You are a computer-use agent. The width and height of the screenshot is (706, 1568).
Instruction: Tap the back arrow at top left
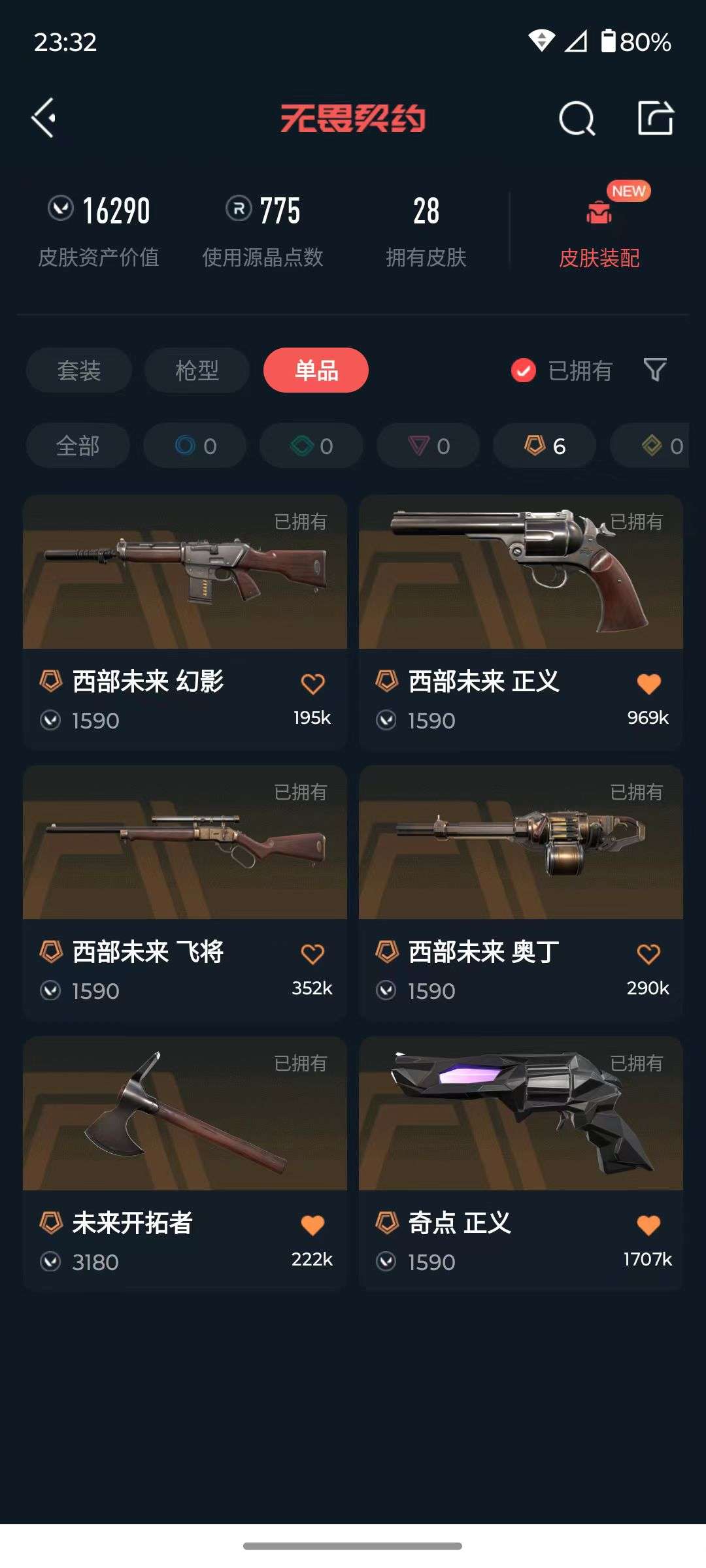[43, 118]
